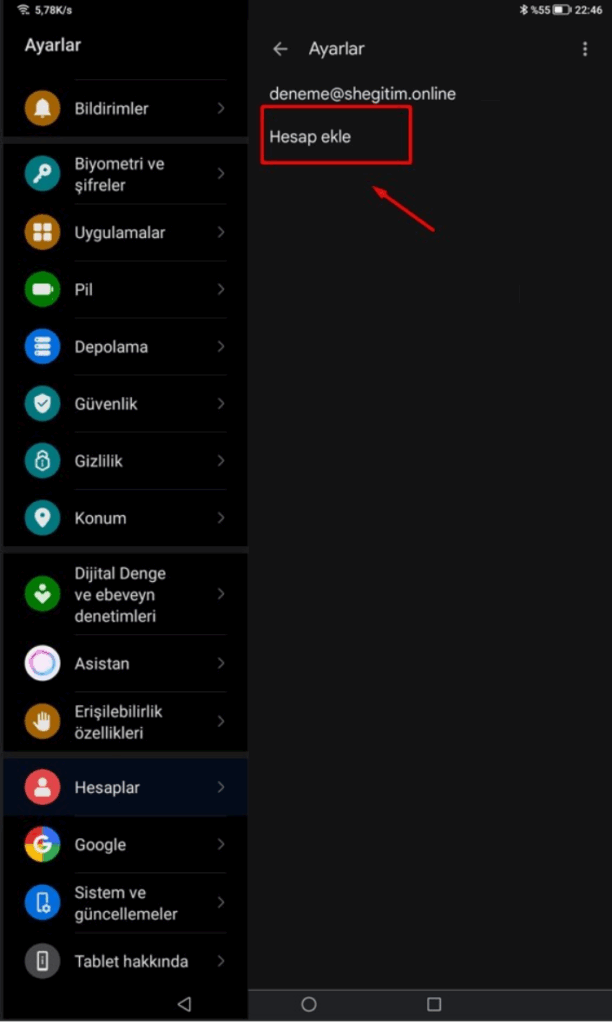Open Biyometri ve şifreler
Screen dimensions: 612x1024
click(125, 174)
